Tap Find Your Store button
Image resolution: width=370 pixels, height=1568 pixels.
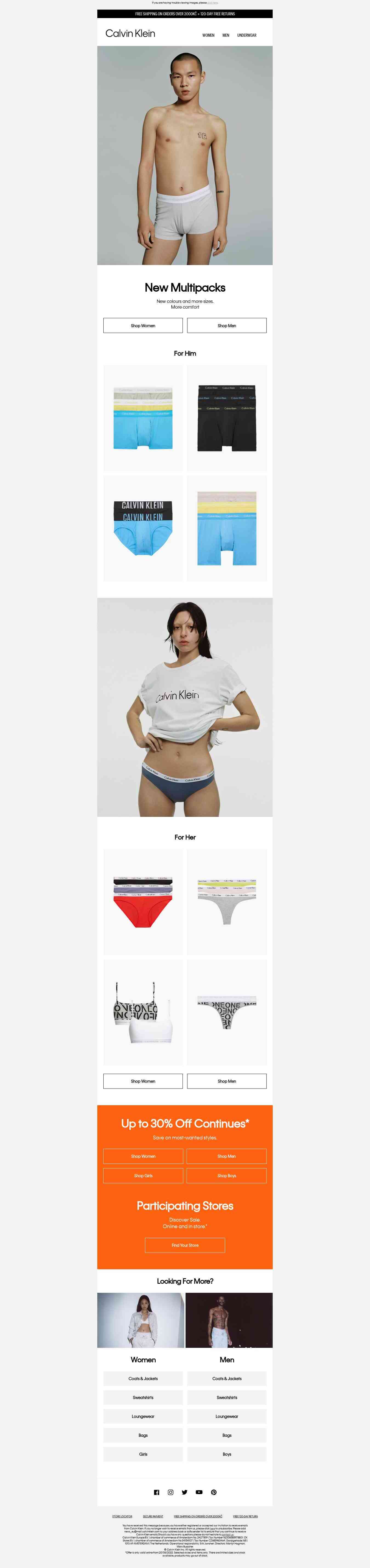click(185, 1245)
